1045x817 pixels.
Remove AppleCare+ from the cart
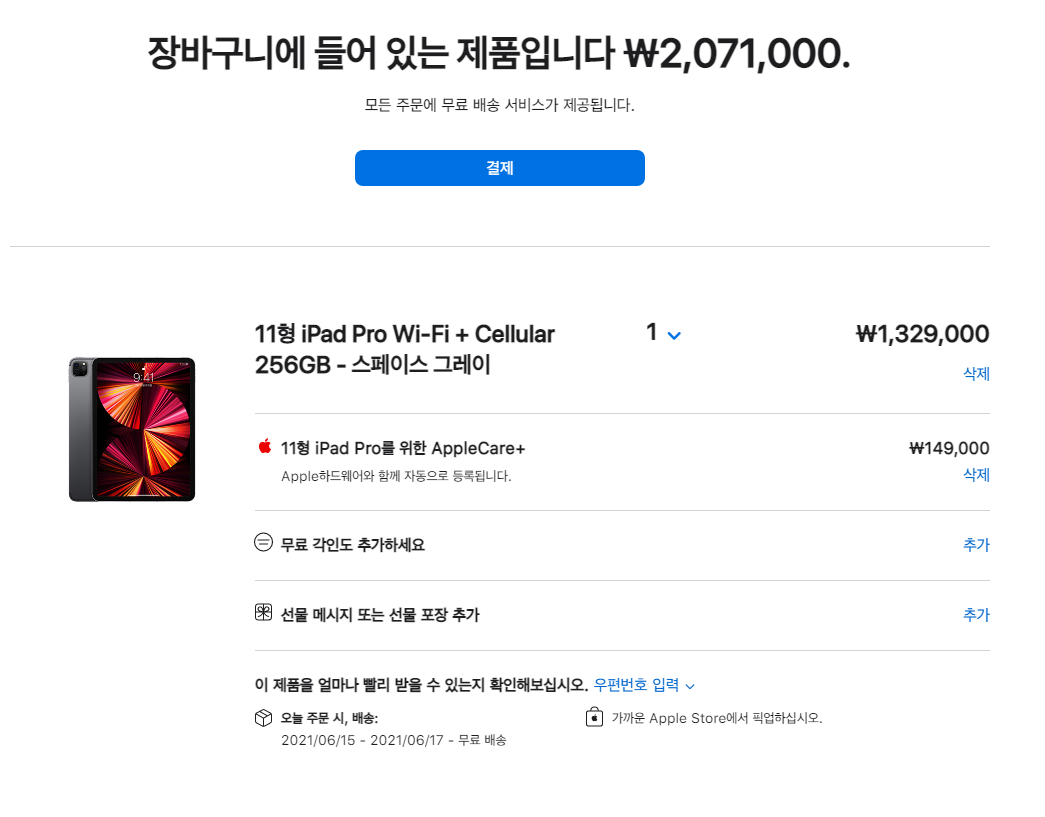coord(975,475)
